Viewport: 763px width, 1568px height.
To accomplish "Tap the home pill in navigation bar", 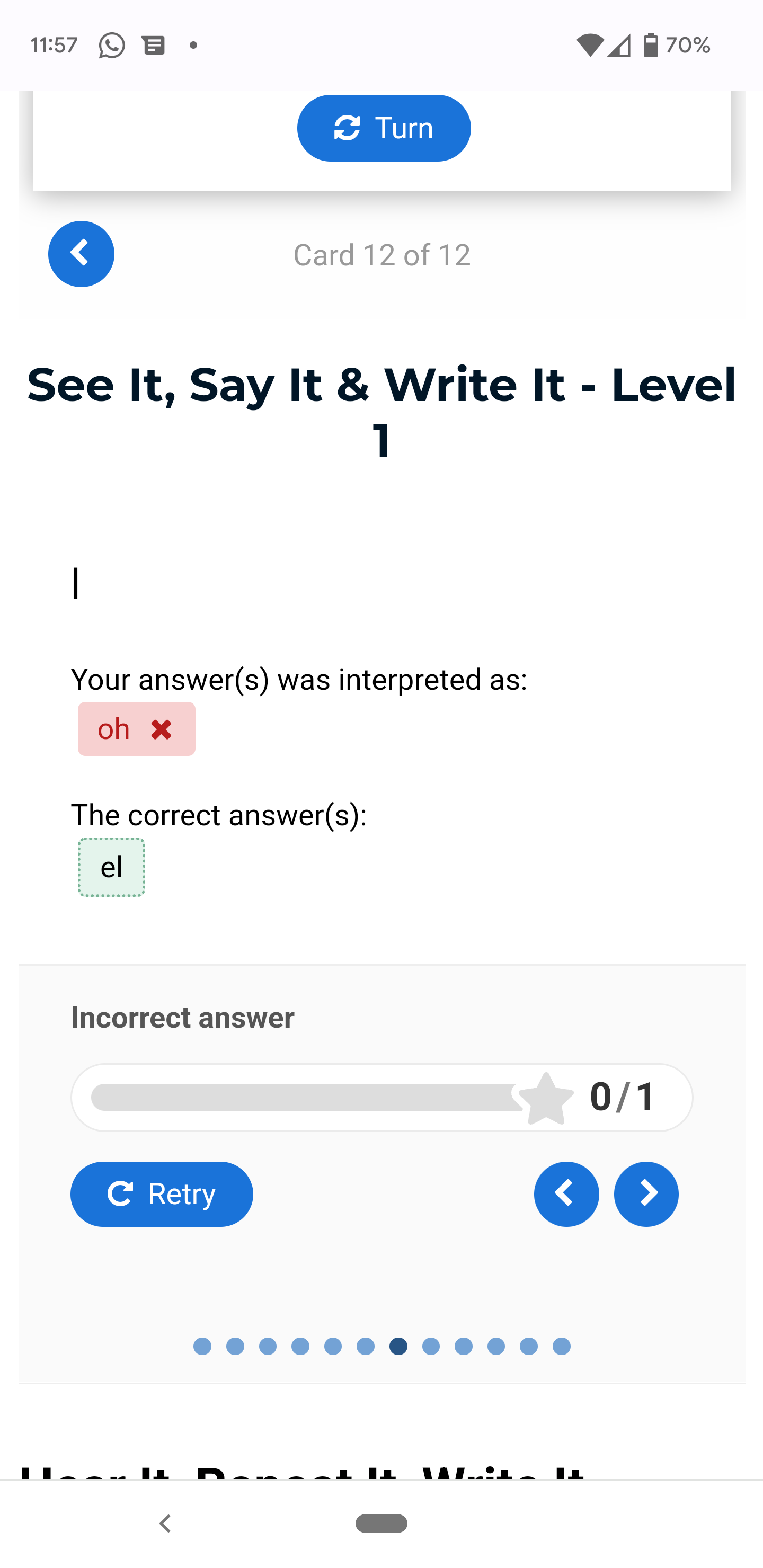I will (382, 1523).
